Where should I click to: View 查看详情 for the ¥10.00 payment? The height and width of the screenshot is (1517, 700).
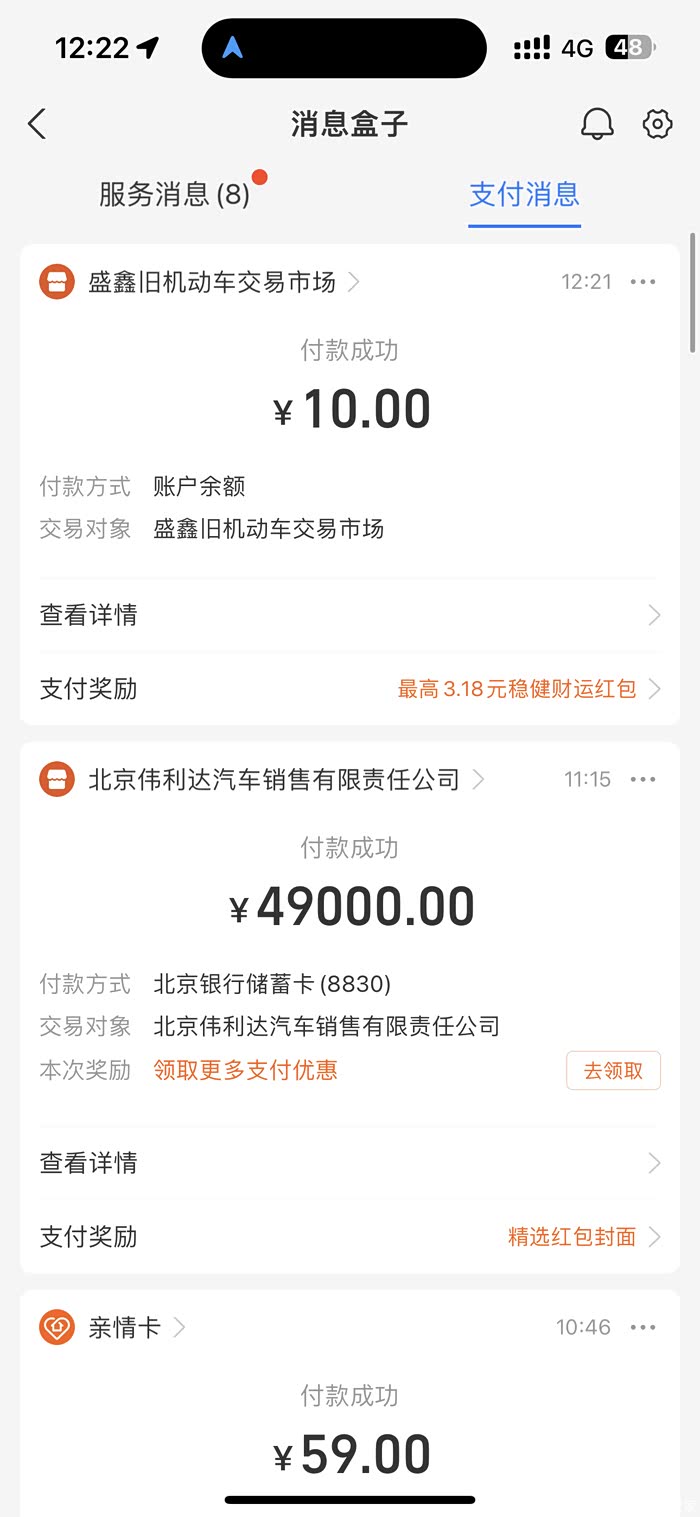349,615
